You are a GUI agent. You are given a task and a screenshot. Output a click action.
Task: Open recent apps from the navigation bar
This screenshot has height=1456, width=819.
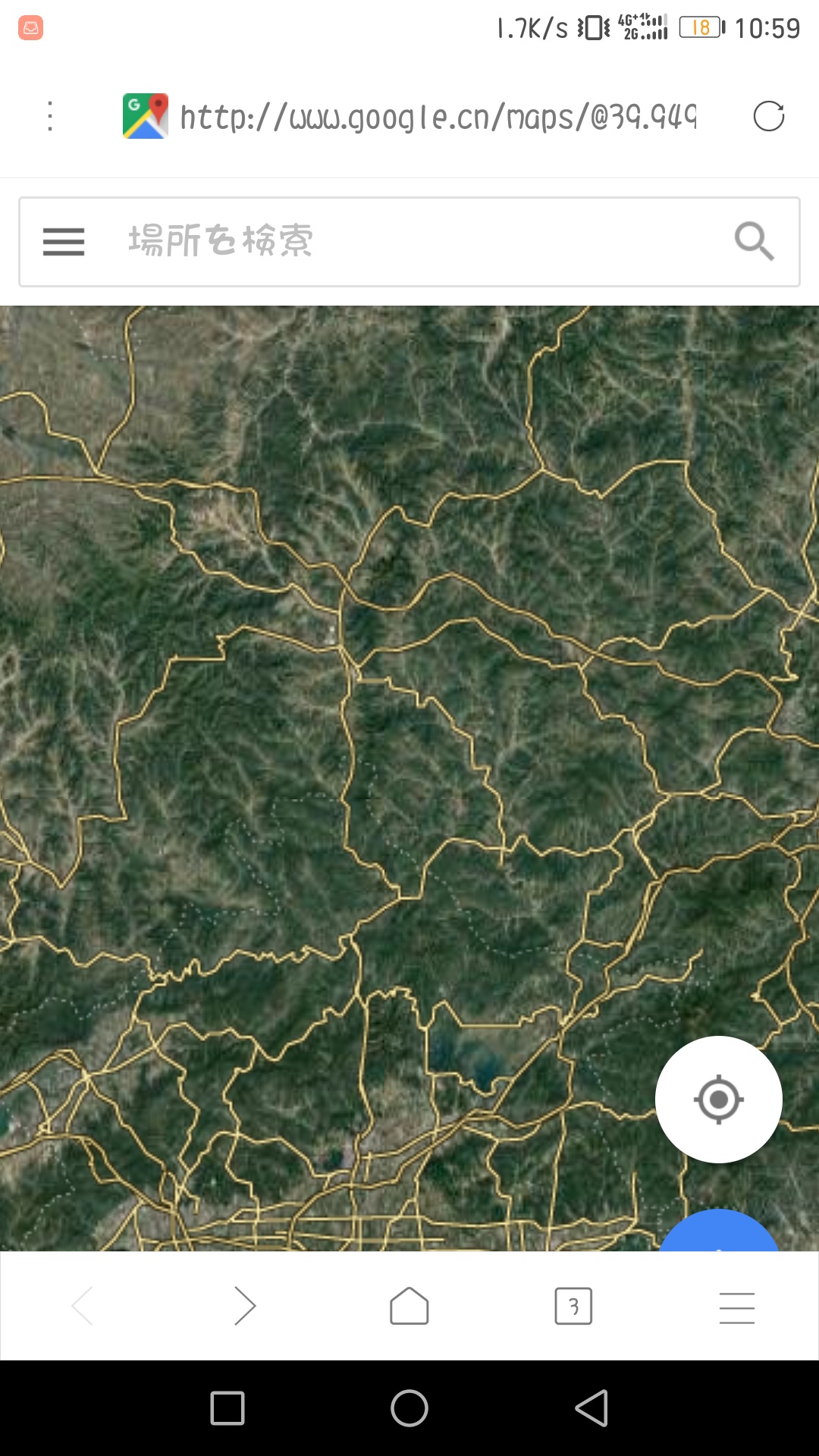click(227, 1408)
